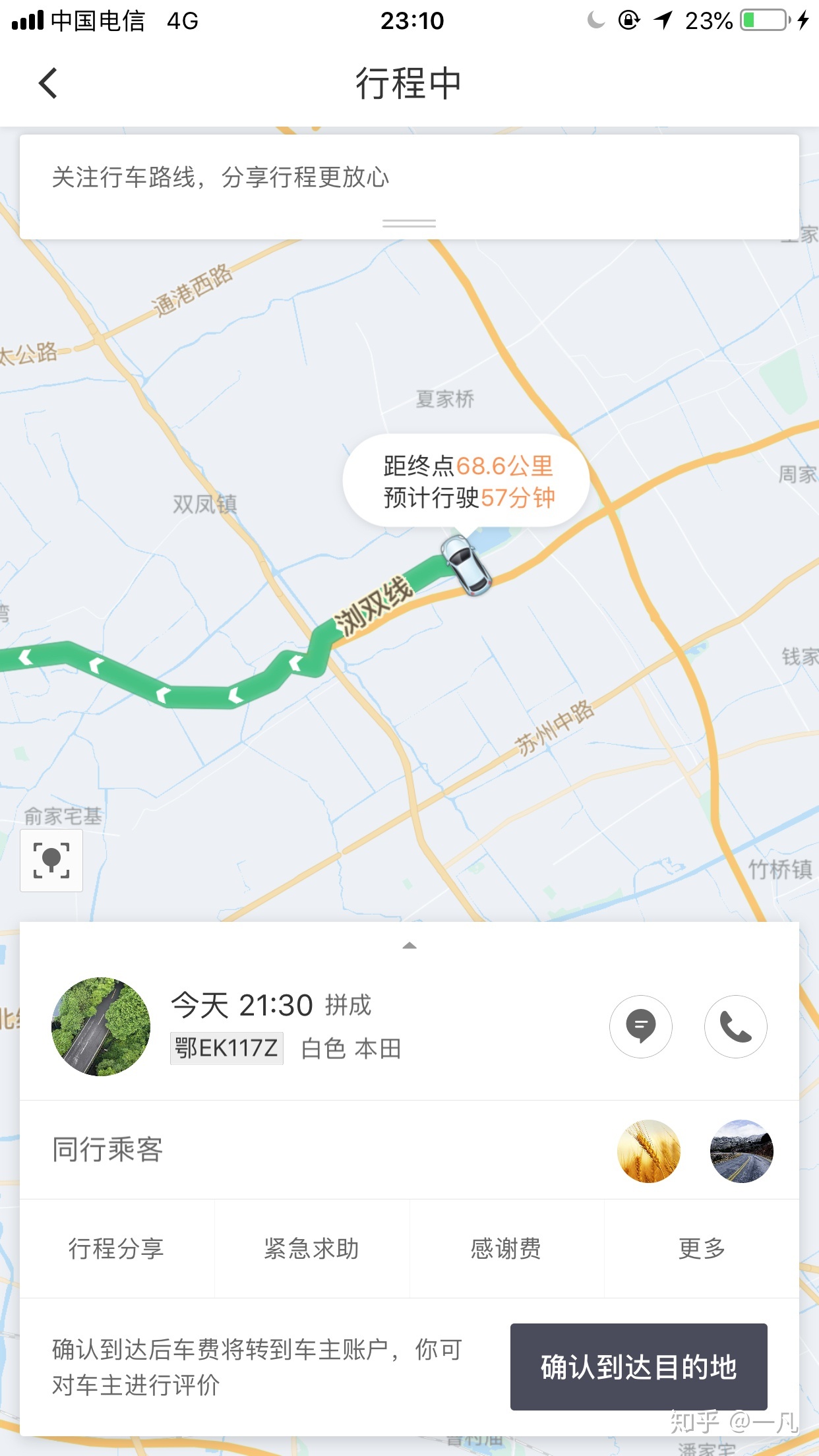Open the driver's profile photo
Viewport: 819px width, 1456px height.
101,1027
